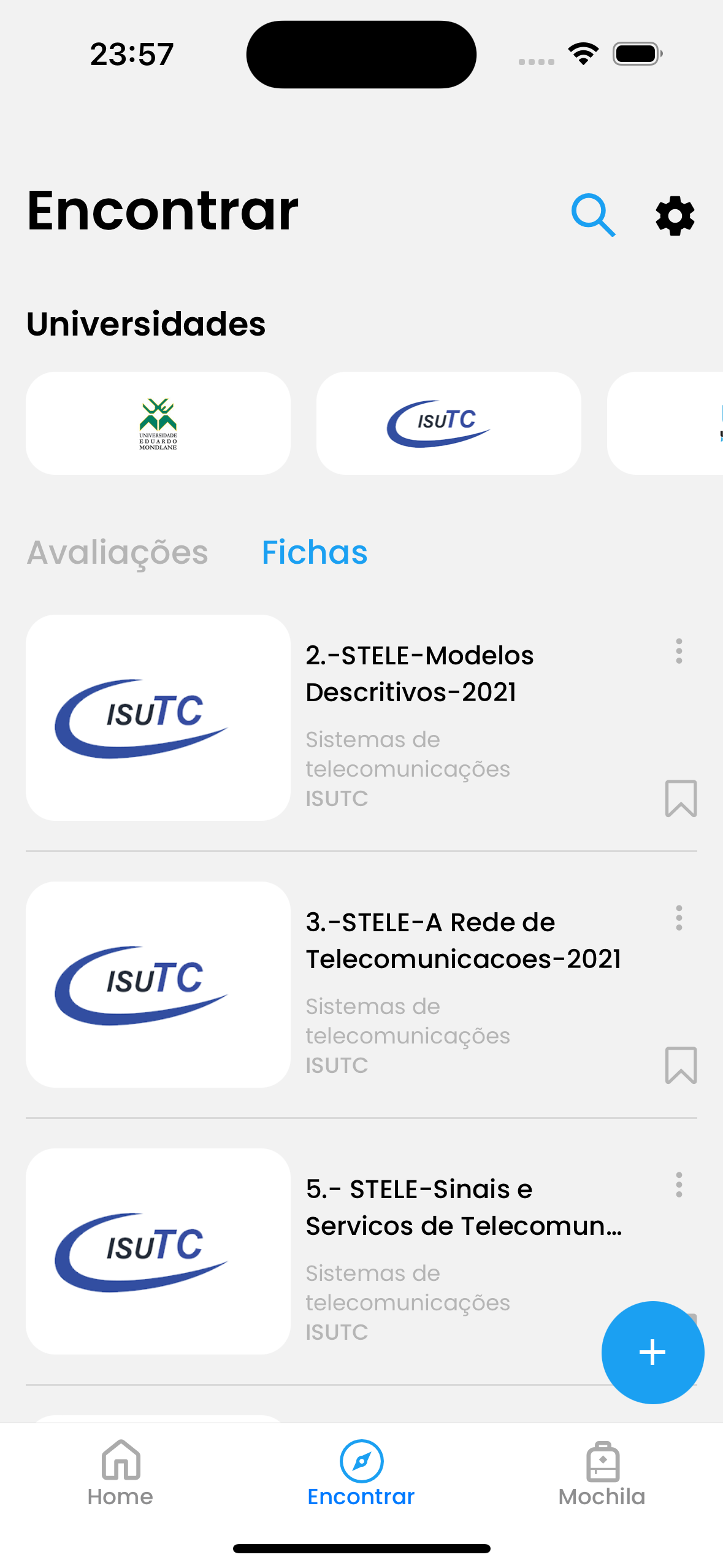Open settings via the gear icon
Screen dimensions: 723x1568
point(675,216)
